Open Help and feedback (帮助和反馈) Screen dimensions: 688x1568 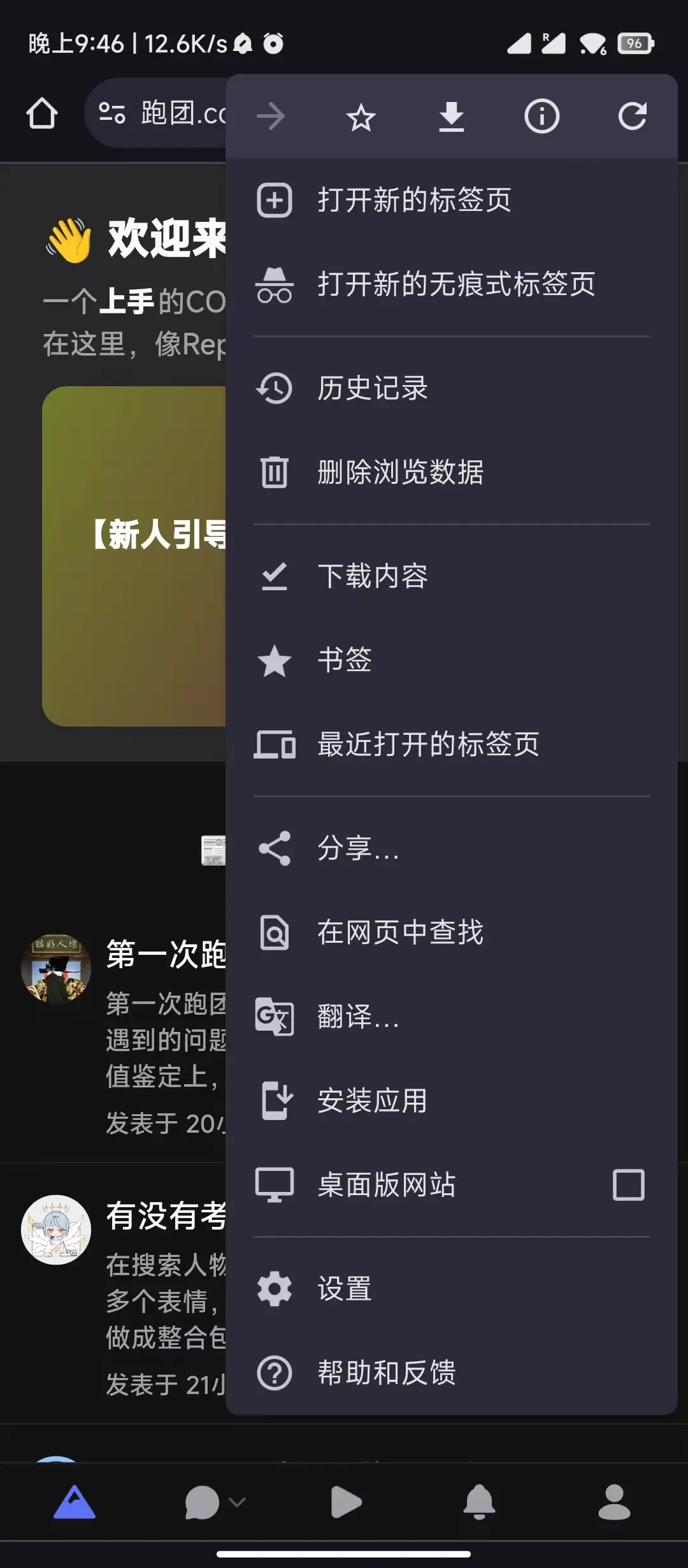coord(451,1373)
